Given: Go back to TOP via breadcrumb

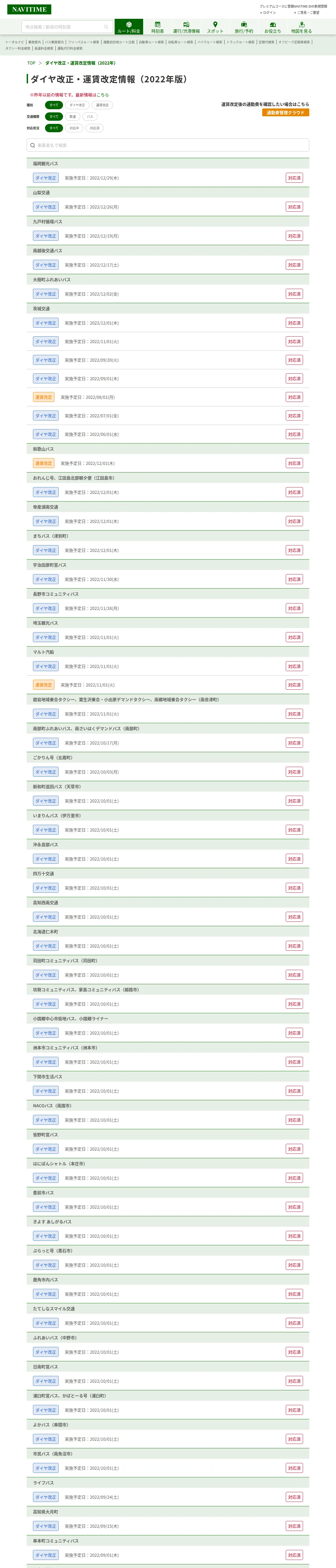Looking at the screenshot, I should tap(31, 63).
